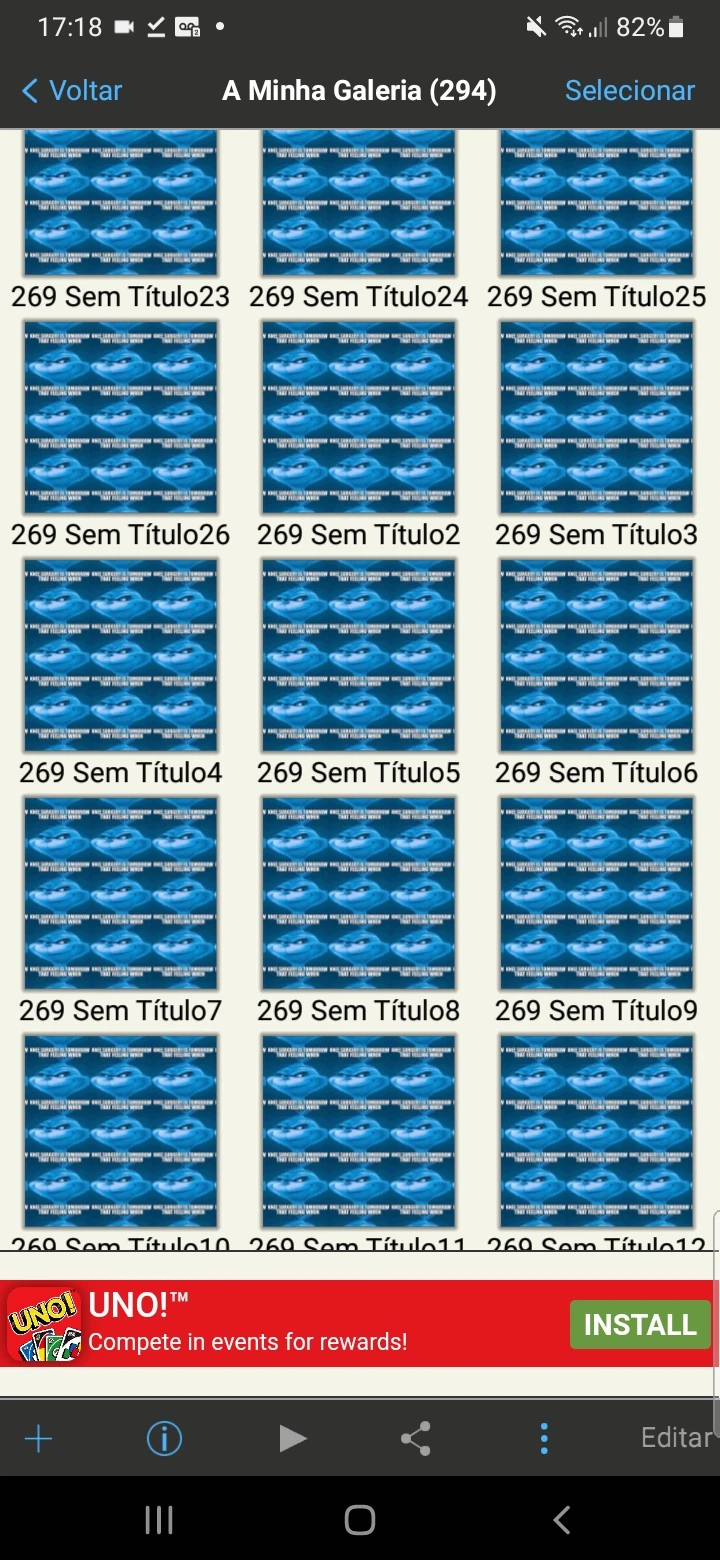Open artwork 269 Sem Título5

[358, 654]
